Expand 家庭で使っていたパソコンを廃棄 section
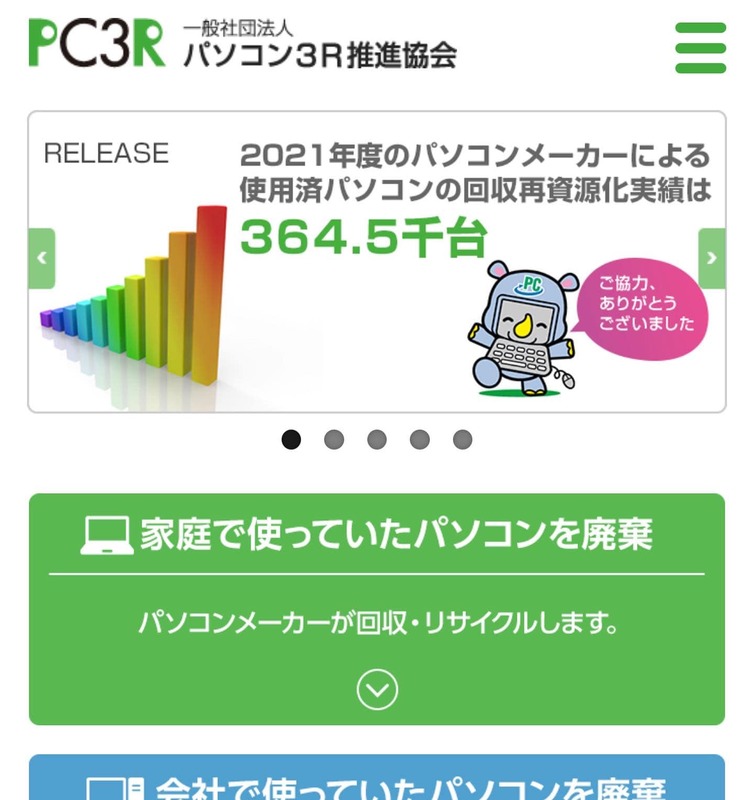 (x=376, y=689)
